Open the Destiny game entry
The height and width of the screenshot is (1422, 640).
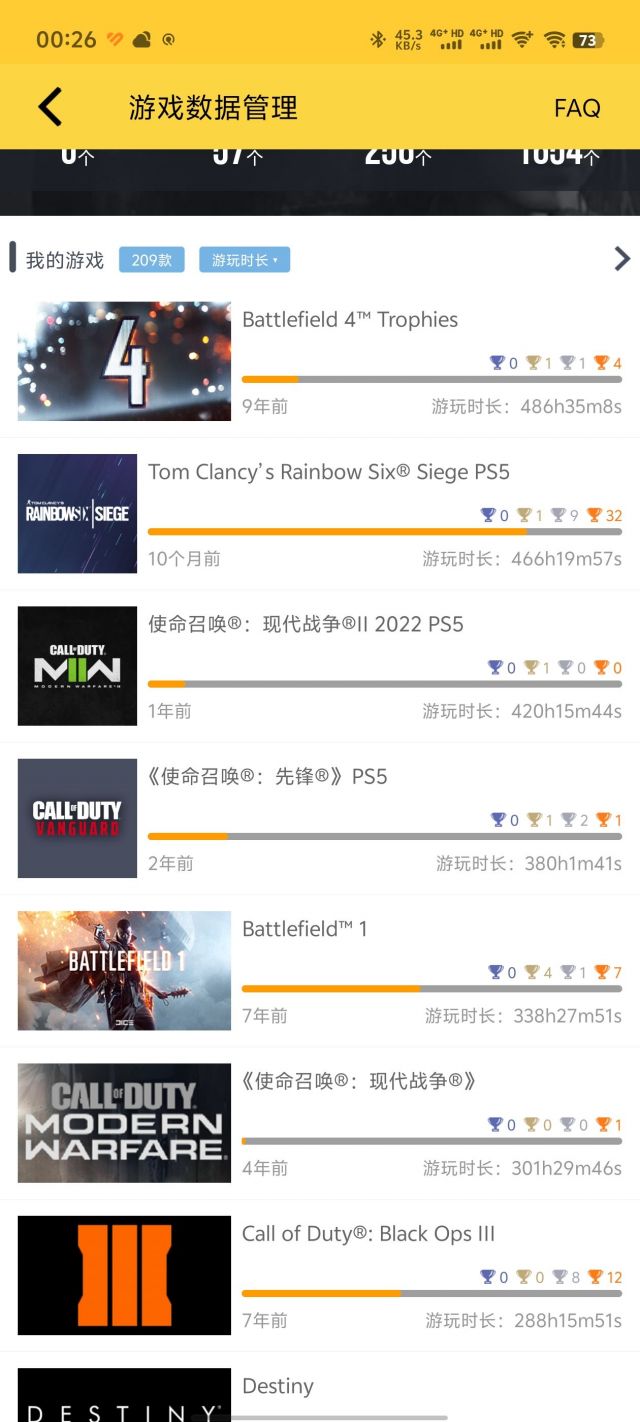pos(278,1387)
